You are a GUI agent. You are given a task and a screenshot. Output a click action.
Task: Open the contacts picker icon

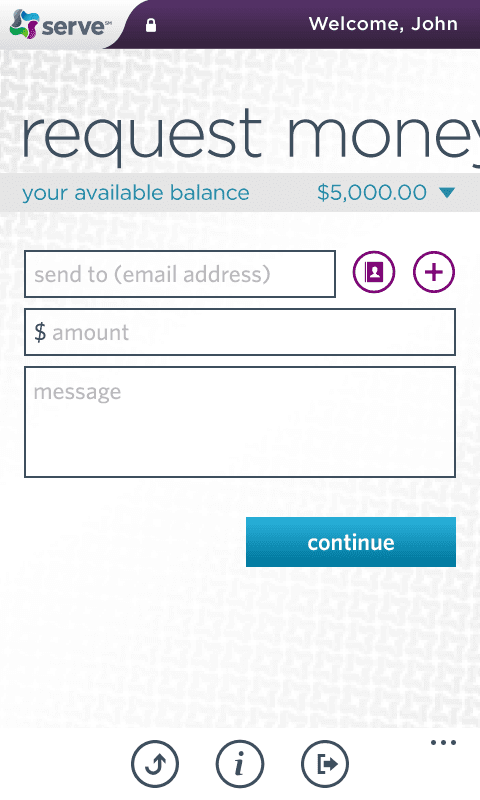pyautogui.click(x=374, y=272)
